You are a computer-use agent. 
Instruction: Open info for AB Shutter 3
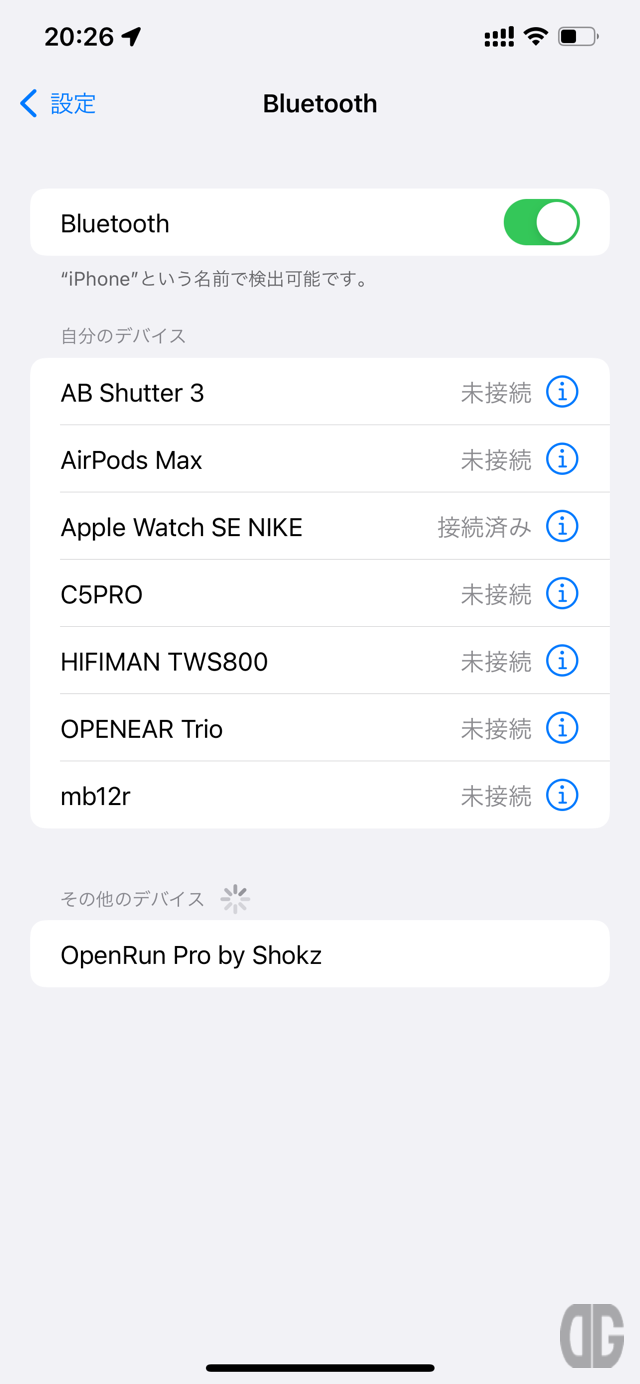pyautogui.click(x=562, y=392)
